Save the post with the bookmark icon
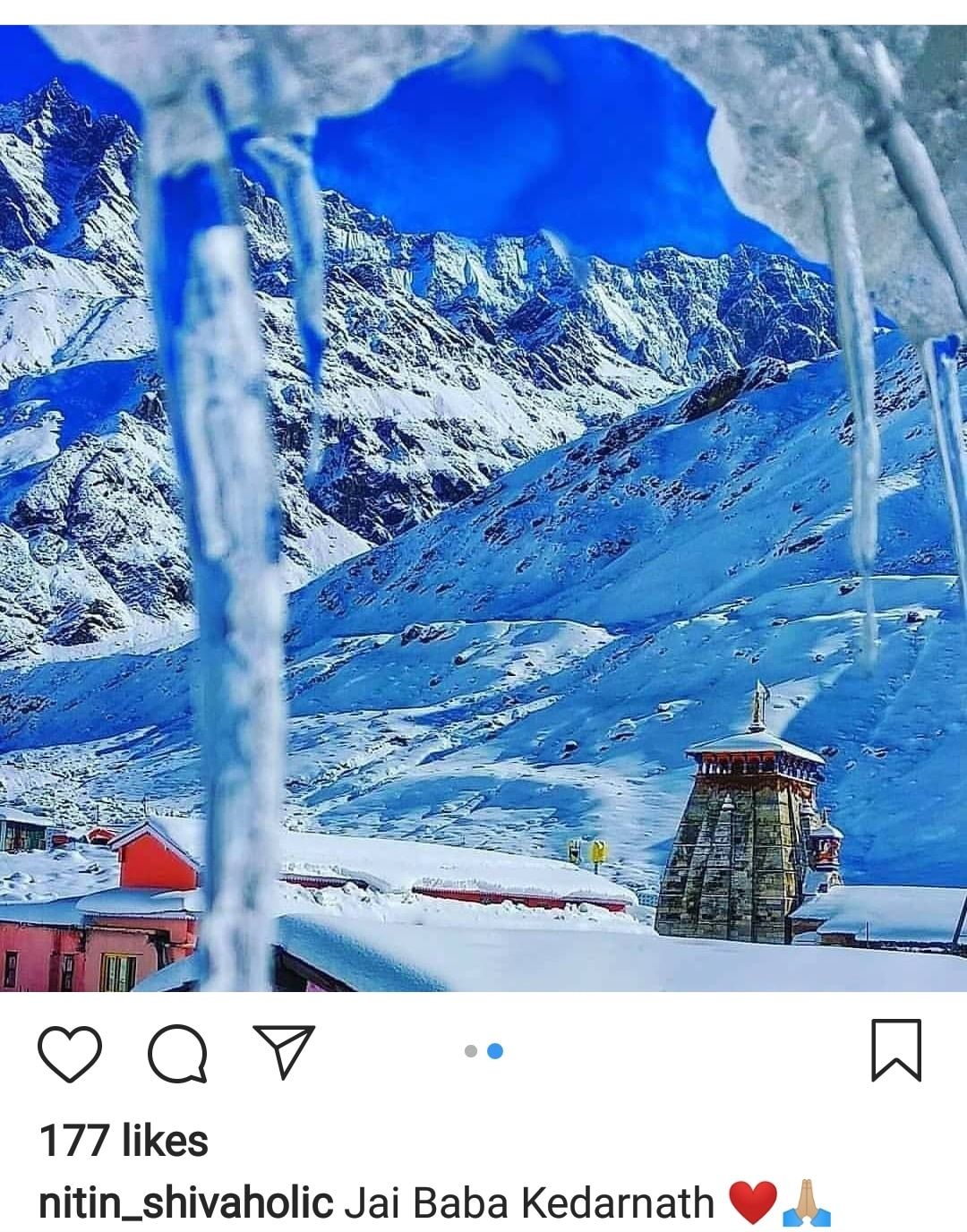This screenshot has width=967, height=1232. tap(896, 1051)
